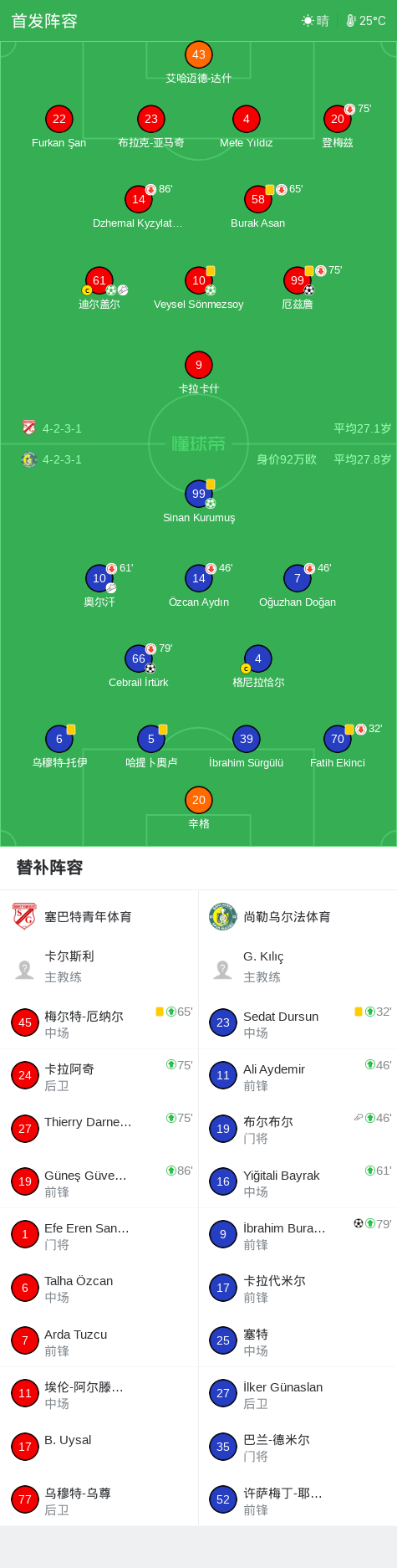Screen dimensions: 397x1568
Task: View substitute 9 İbrahim Bura…
Action: (298, 1235)
